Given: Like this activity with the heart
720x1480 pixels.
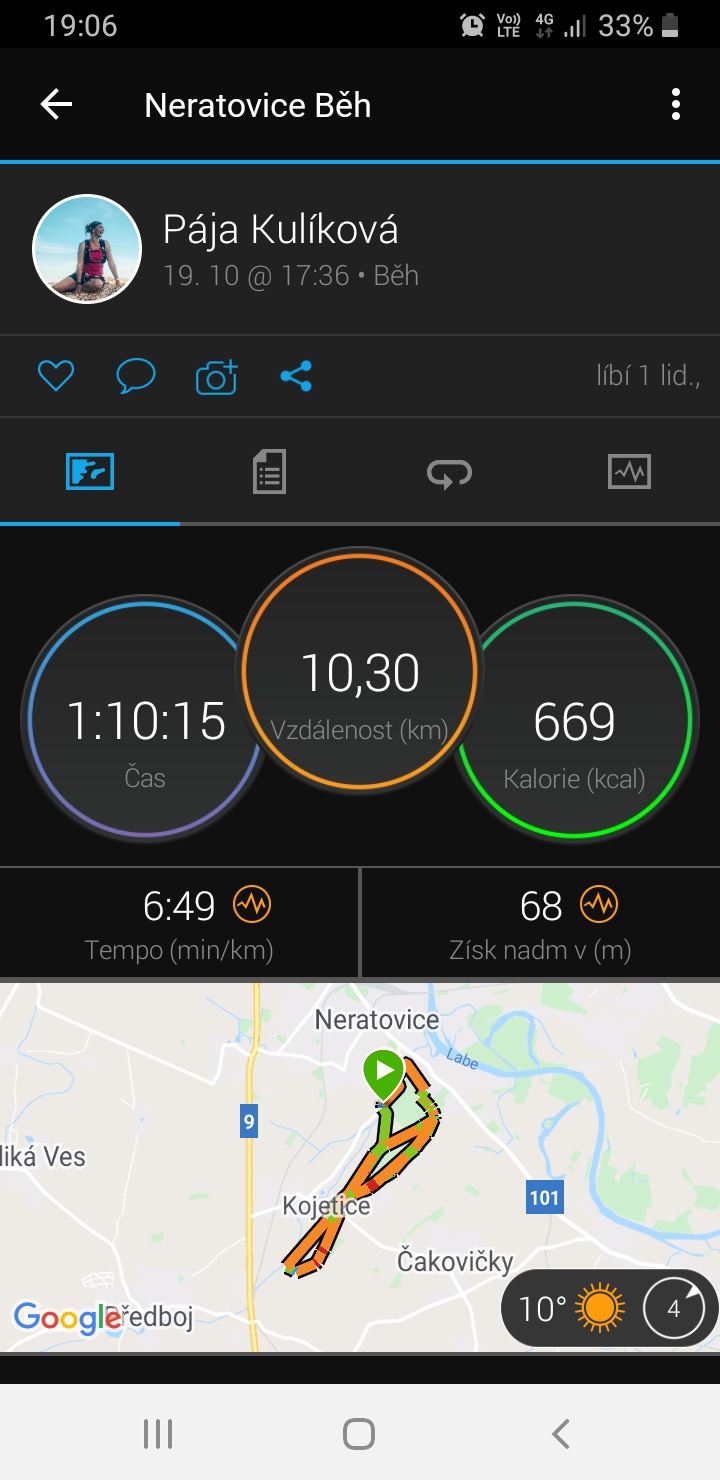Looking at the screenshot, I should coord(56,376).
